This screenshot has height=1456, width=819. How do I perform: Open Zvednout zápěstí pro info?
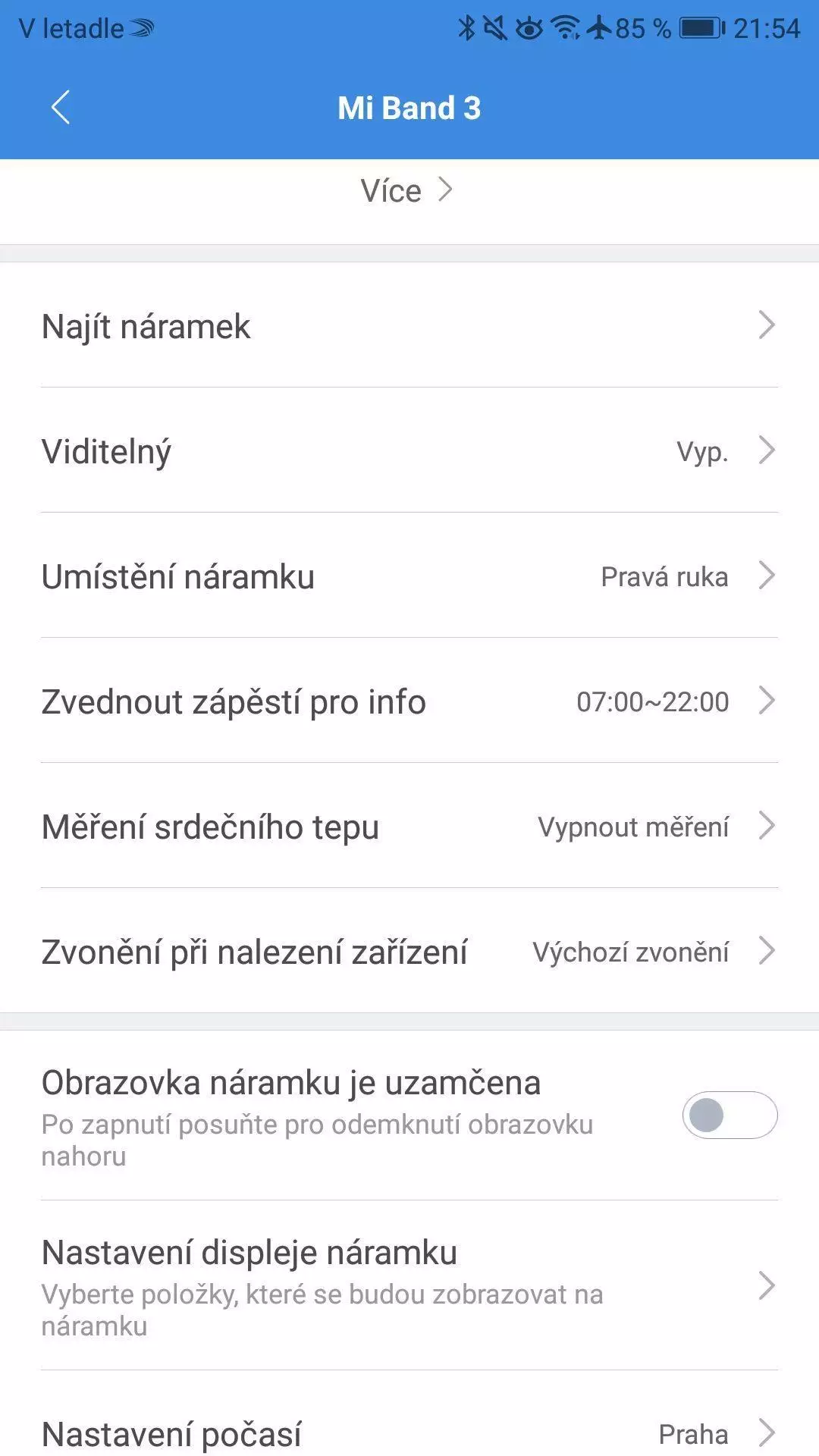409,701
